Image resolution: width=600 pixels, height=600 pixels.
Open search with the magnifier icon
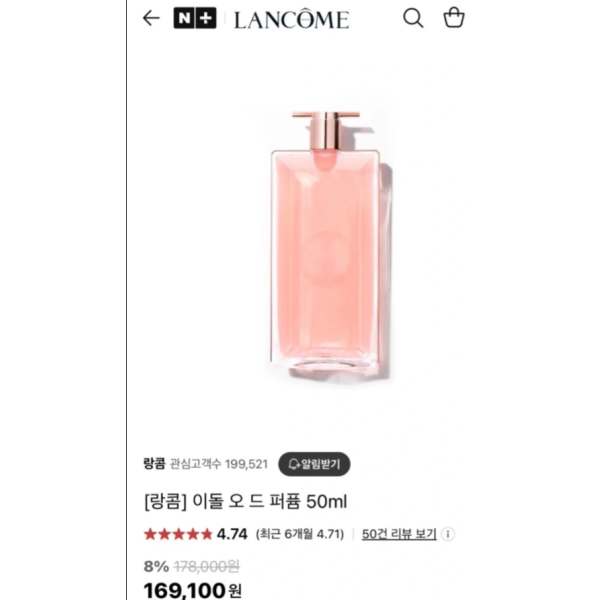pos(413,18)
